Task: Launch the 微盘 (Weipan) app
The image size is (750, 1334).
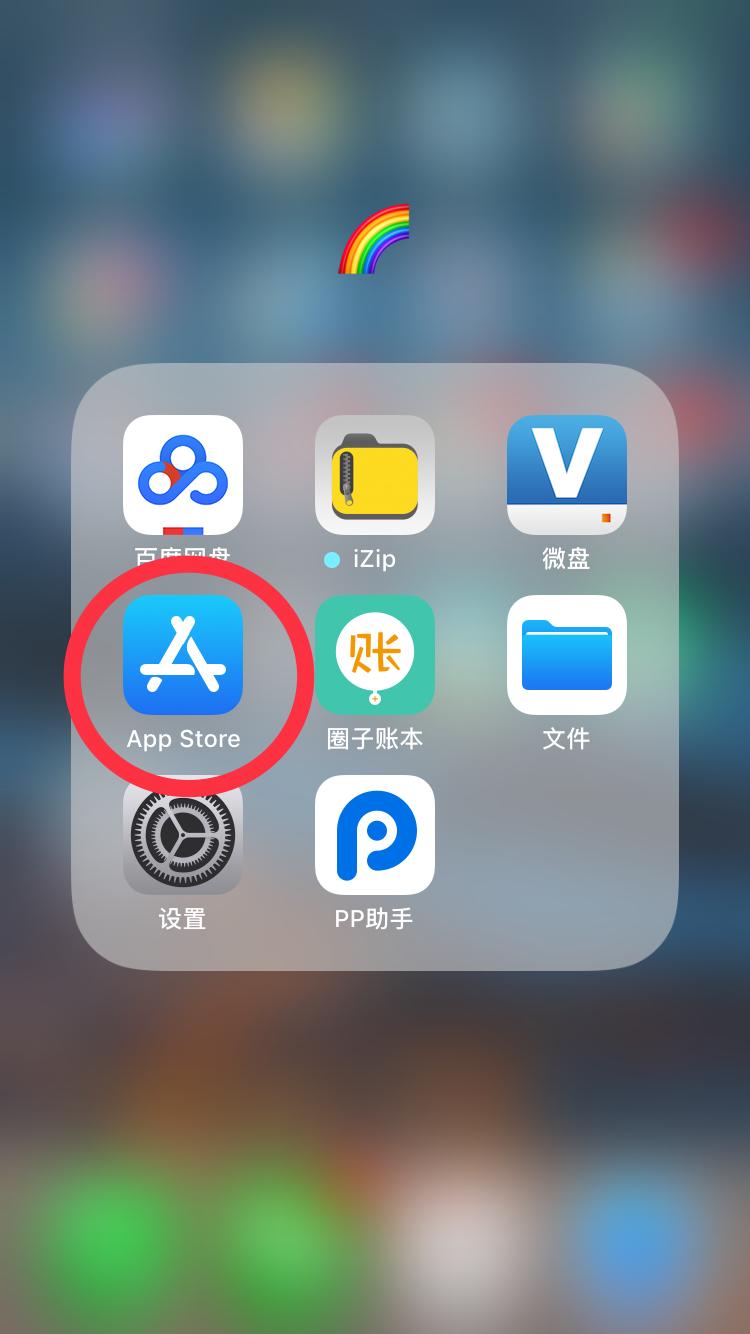Action: (x=567, y=474)
